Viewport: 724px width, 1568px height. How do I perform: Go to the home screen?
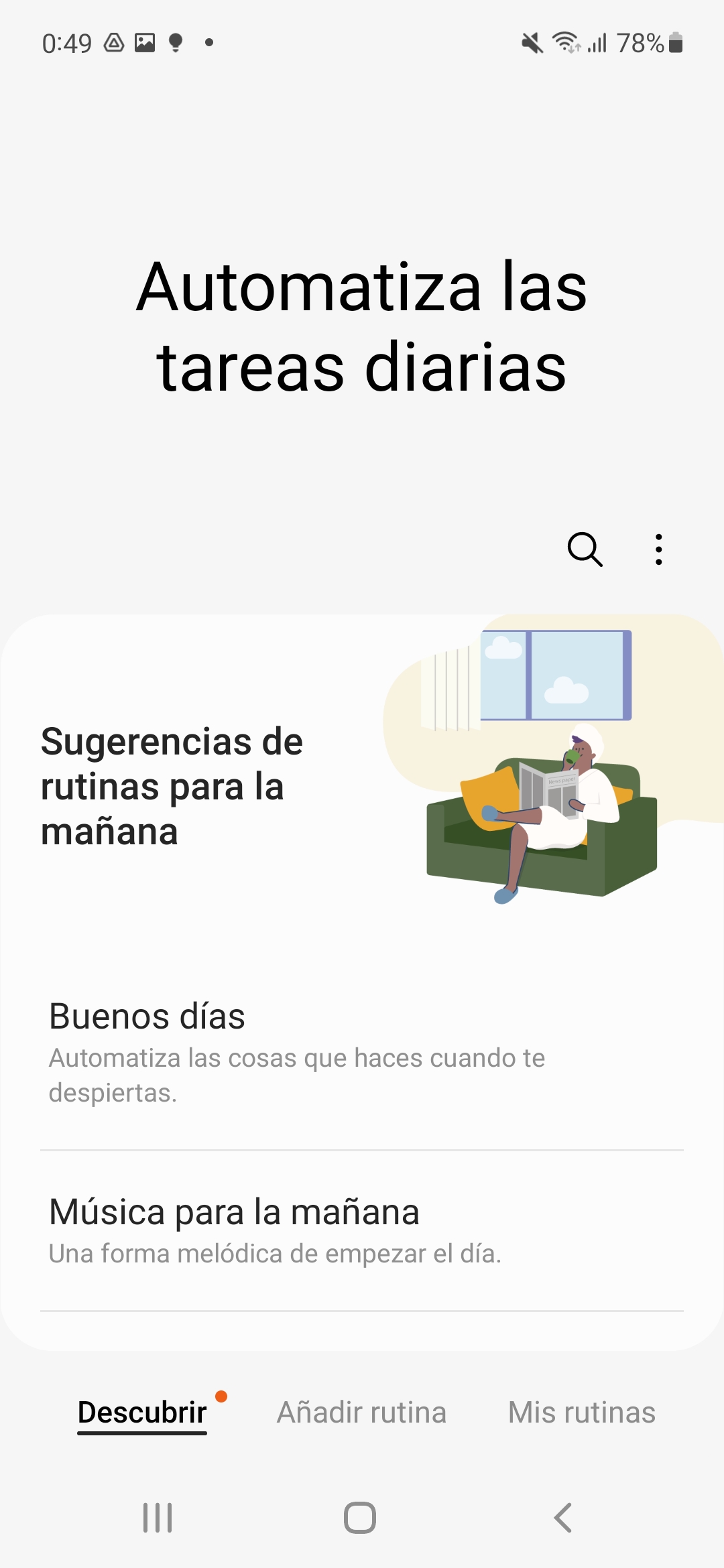pos(360,1518)
